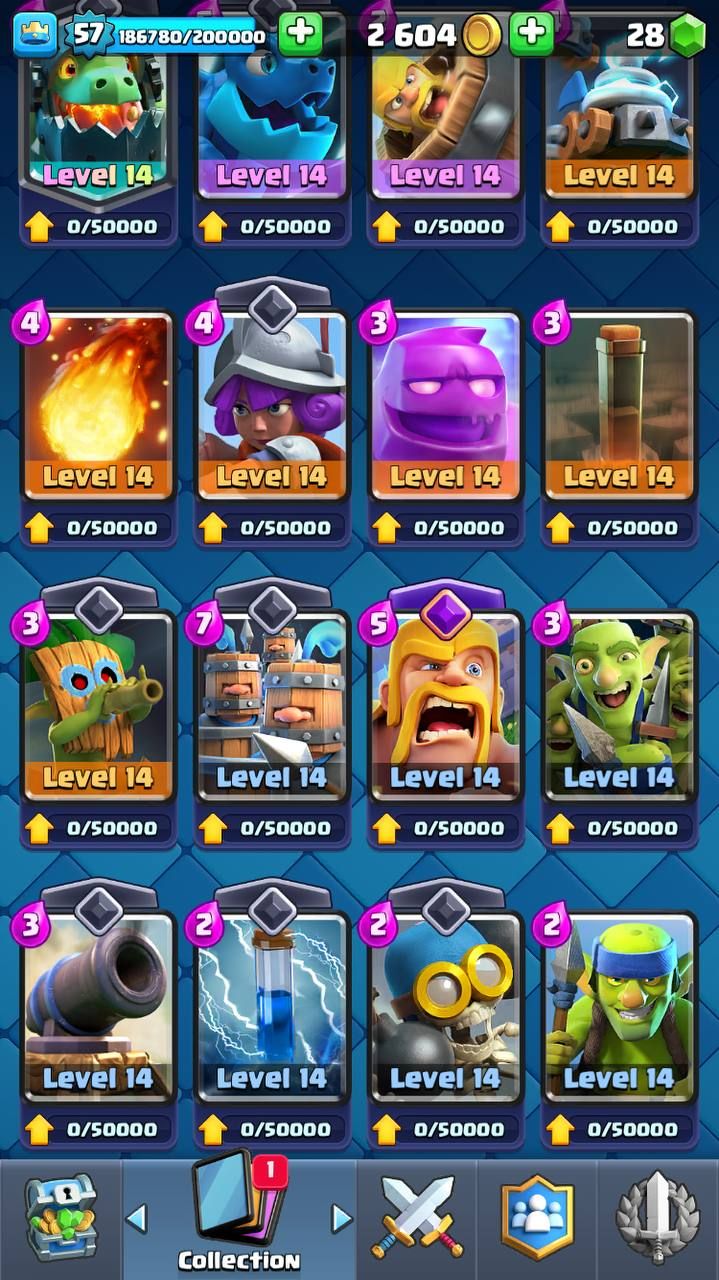Select the Royal Recruits card

(x=271, y=705)
